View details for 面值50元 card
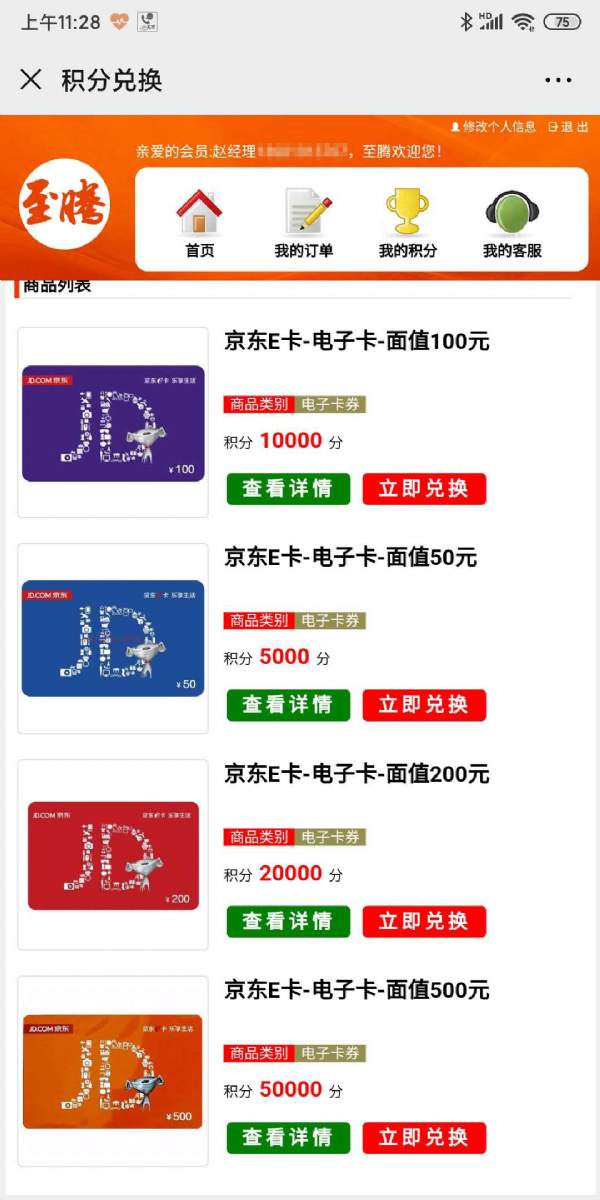This screenshot has width=600, height=1200. pos(288,704)
